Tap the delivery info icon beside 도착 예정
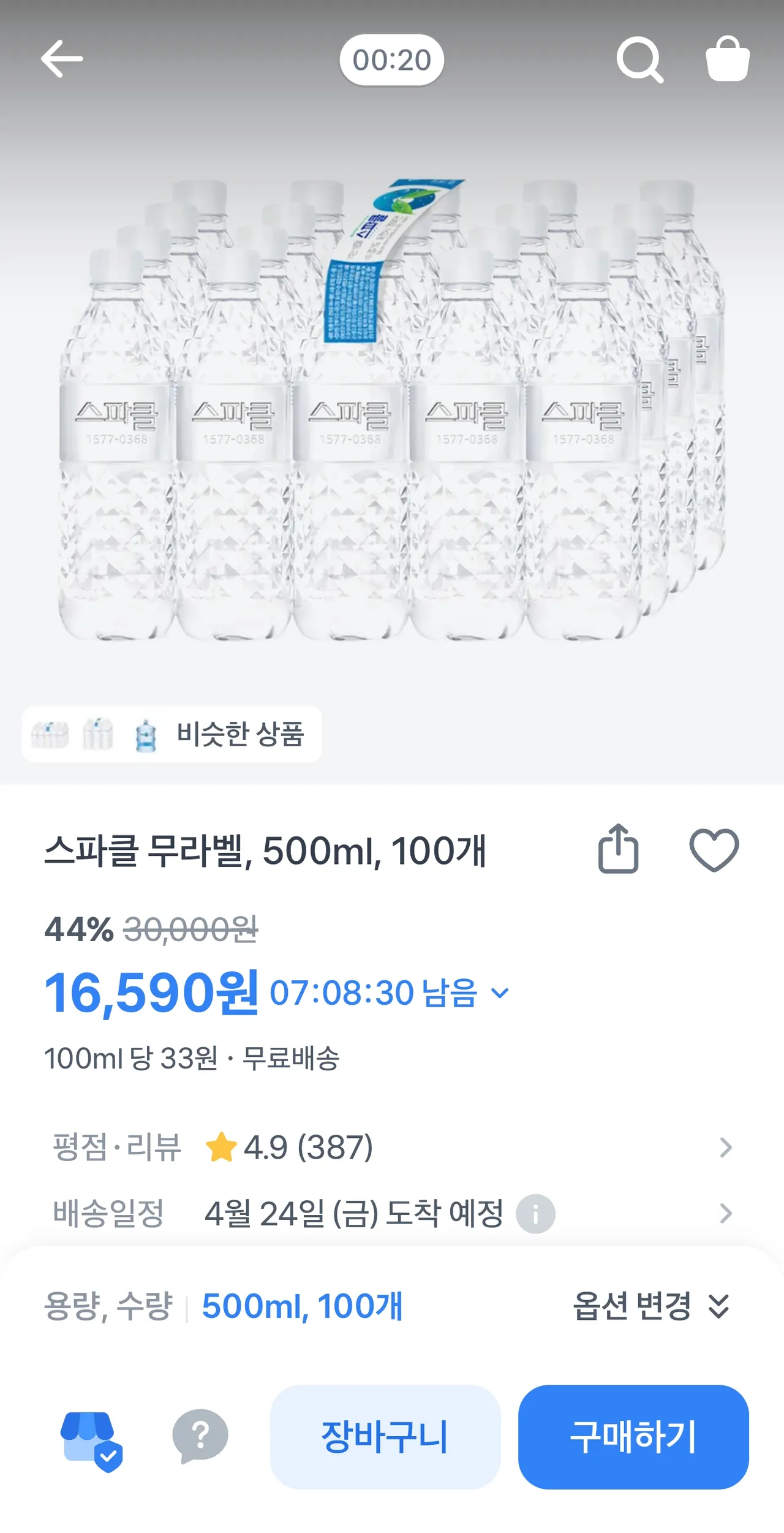784x1533 pixels. [535, 1214]
